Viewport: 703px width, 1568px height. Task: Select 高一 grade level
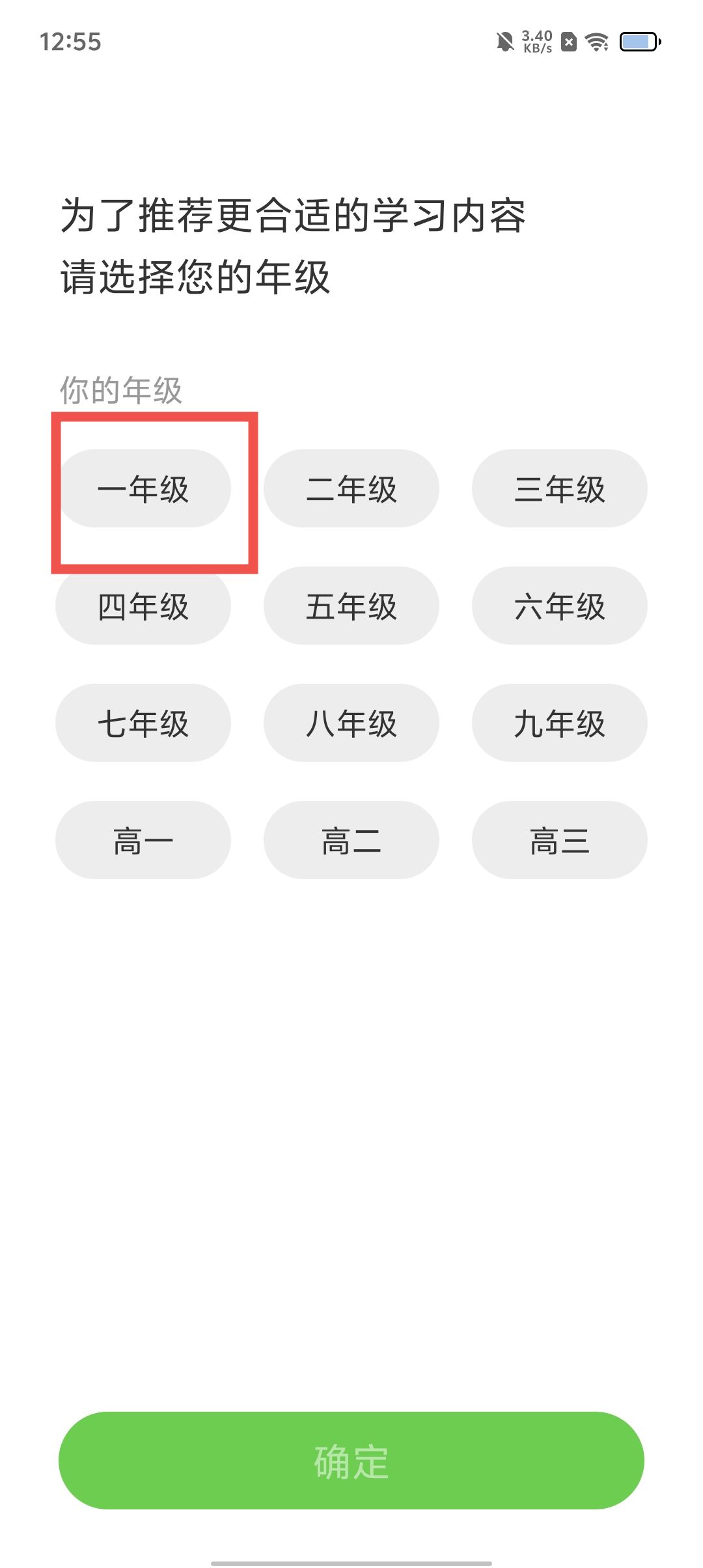point(143,840)
